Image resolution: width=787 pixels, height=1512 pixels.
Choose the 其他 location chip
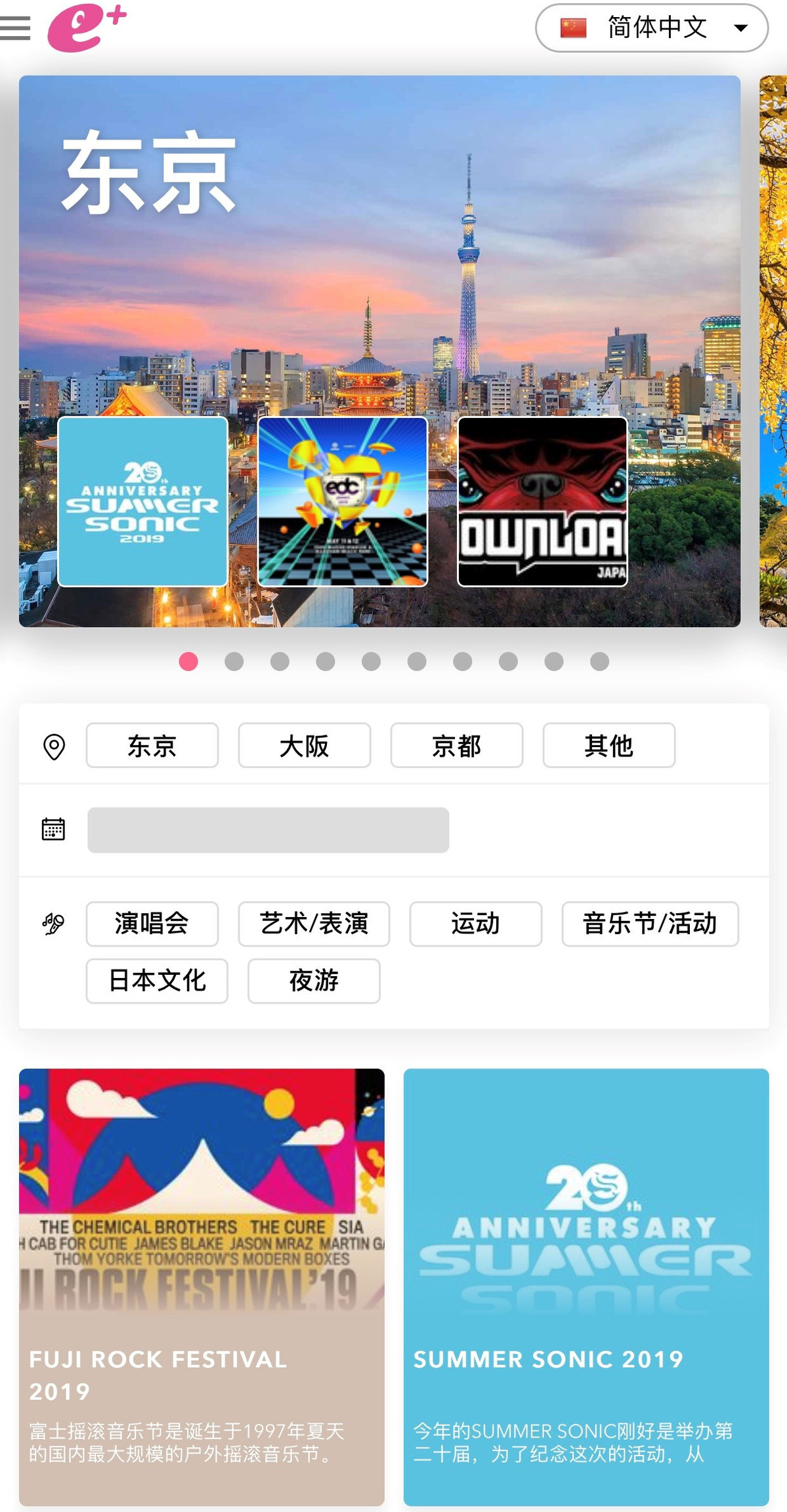point(608,745)
